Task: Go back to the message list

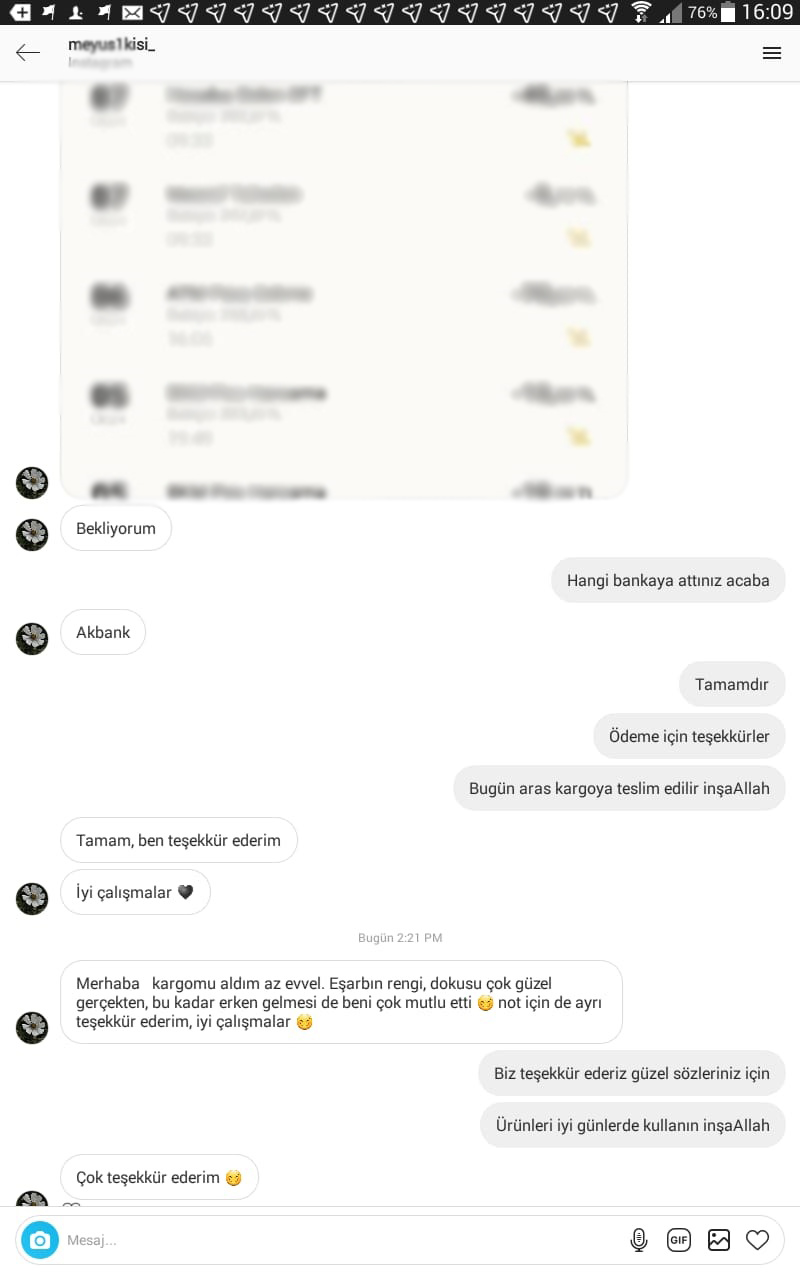Action: [28, 53]
